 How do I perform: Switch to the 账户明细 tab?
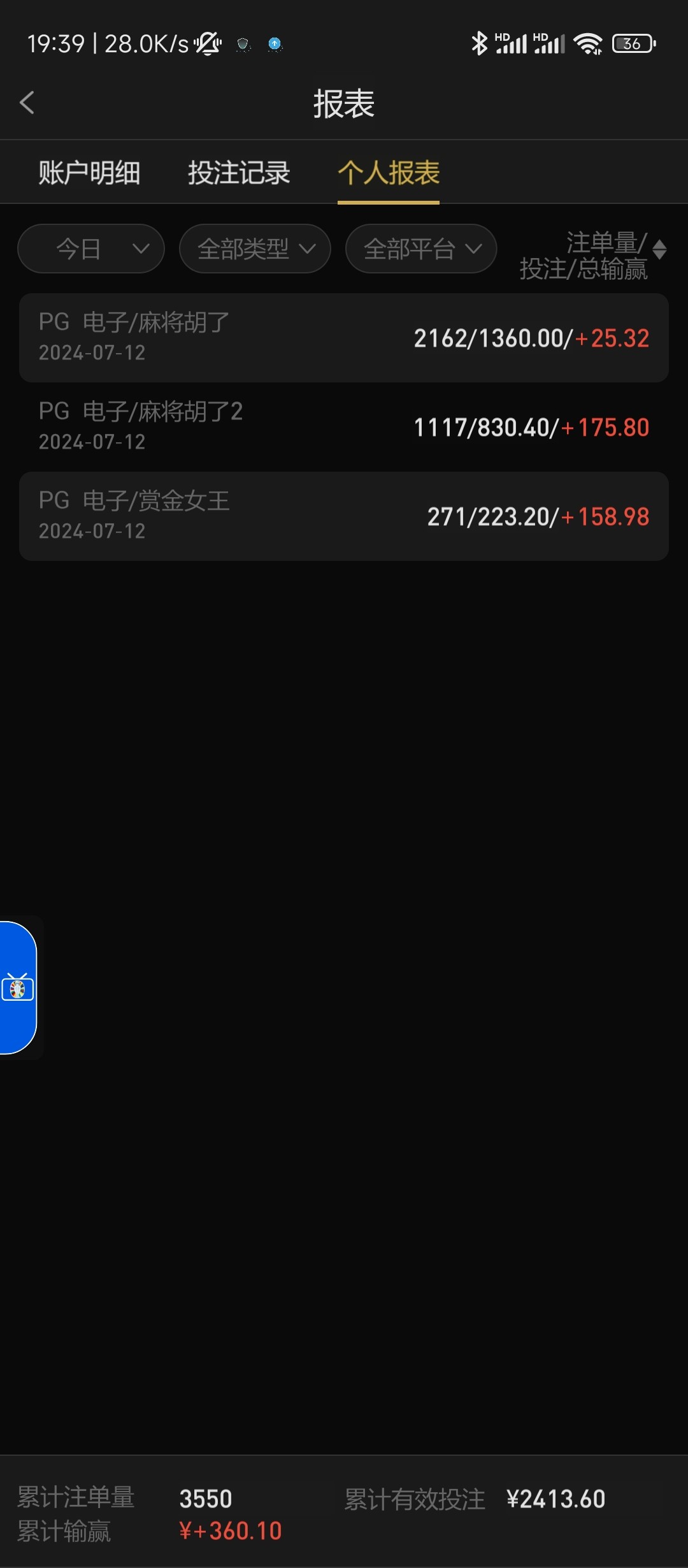tap(89, 173)
